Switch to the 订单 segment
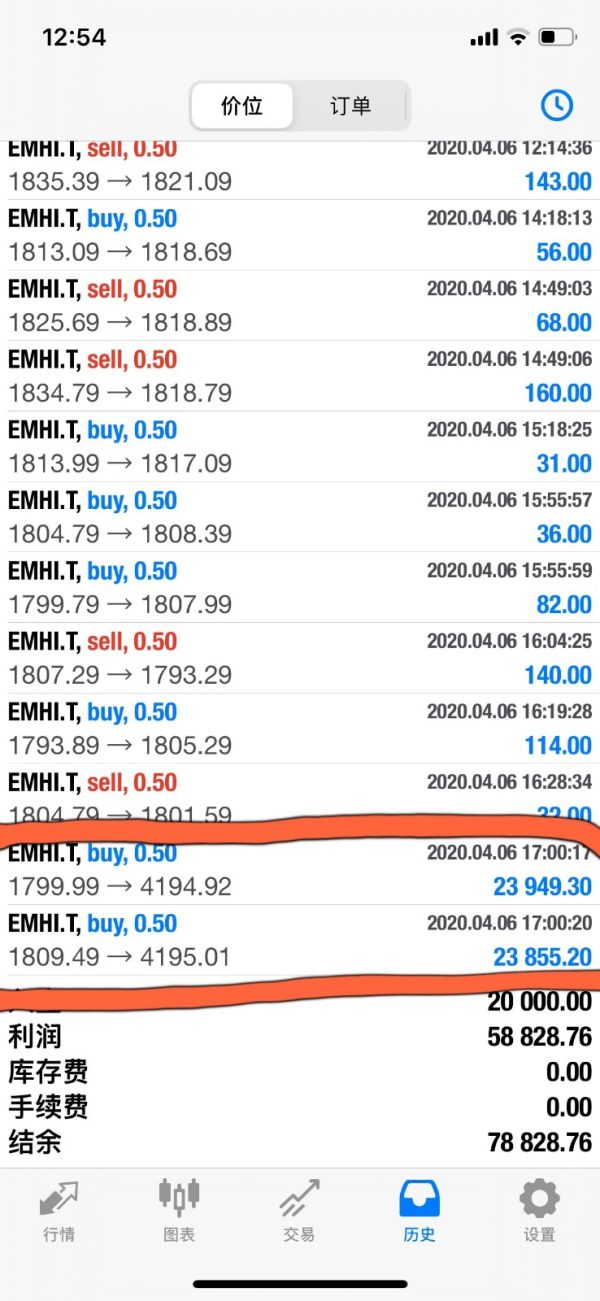The width and height of the screenshot is (600, 1301). 350,106
